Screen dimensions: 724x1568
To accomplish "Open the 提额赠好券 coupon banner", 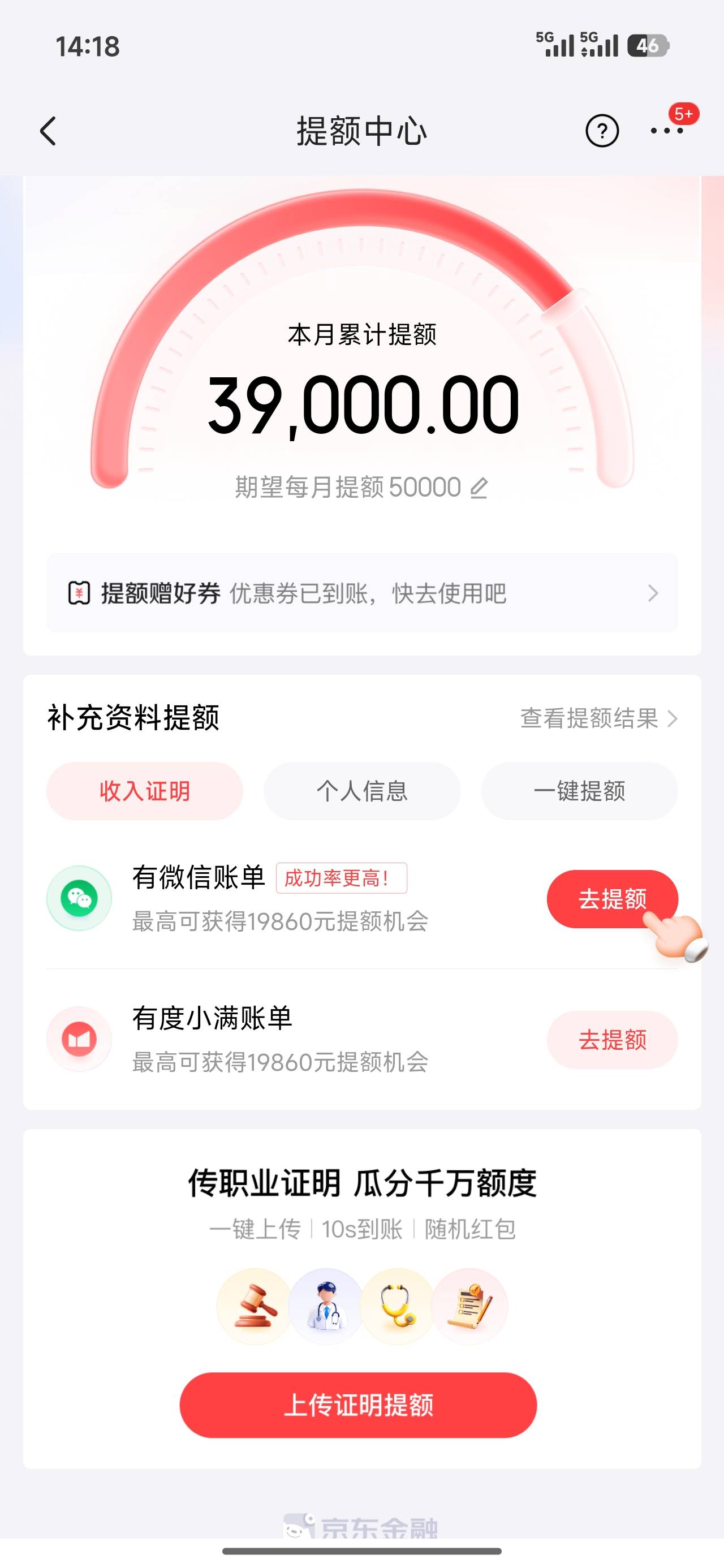I will (361, 593).
